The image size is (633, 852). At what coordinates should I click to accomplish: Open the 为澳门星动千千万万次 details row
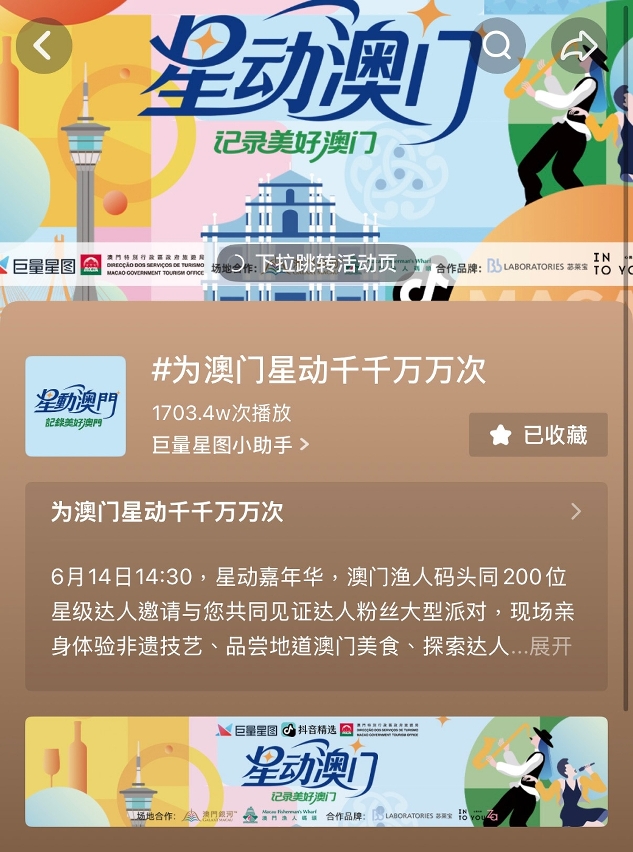pos(316,513)
